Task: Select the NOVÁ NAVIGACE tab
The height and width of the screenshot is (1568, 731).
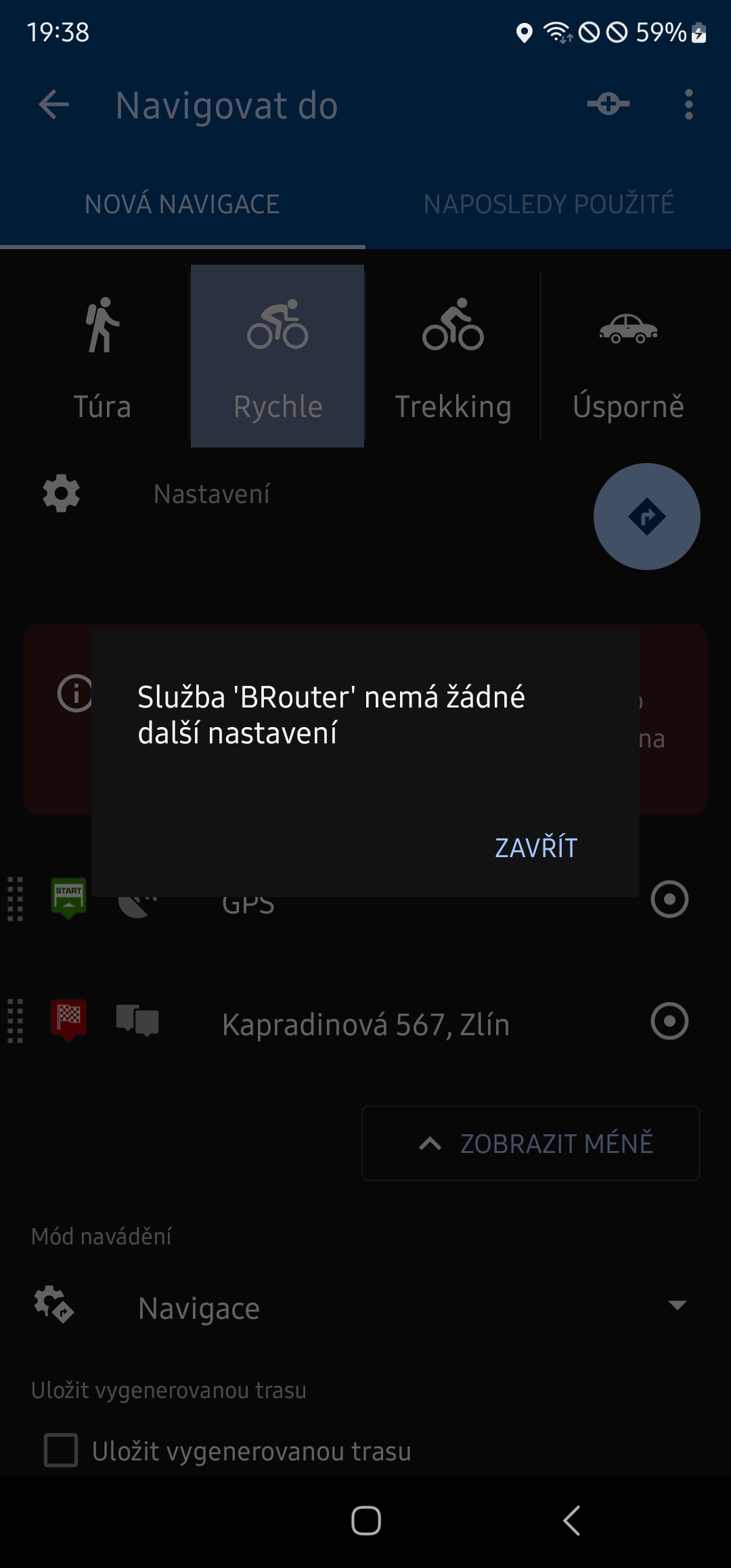Action: [x=182, y=204]
